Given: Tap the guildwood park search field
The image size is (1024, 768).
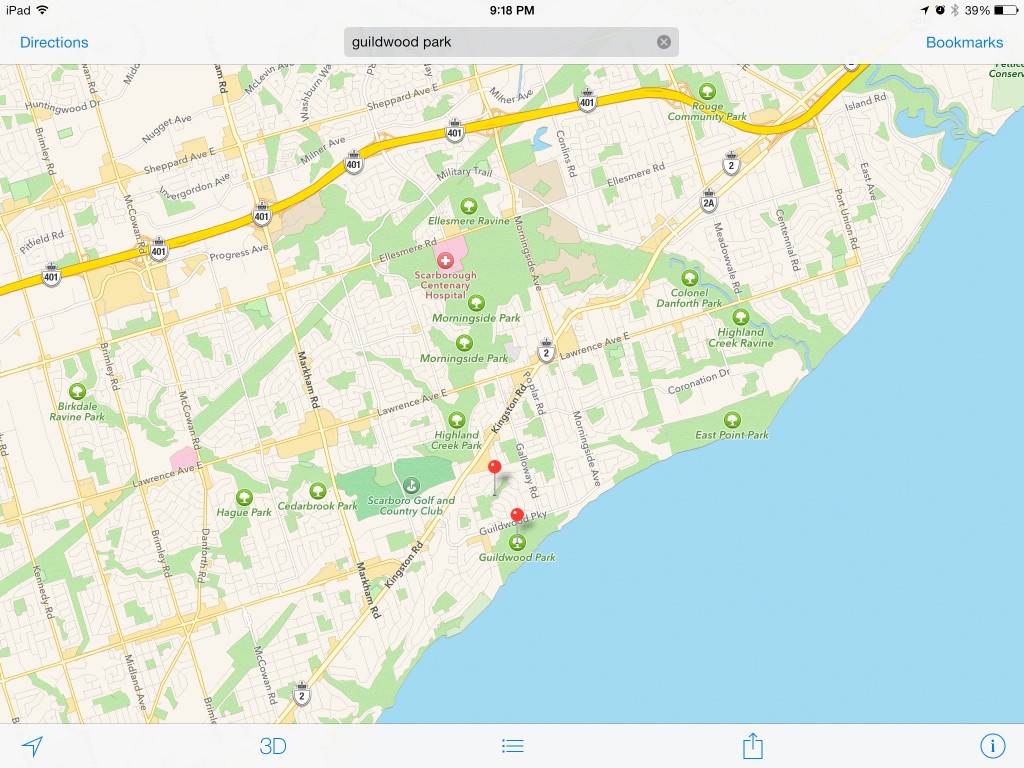Looking at the screenshot, I should [500, 42].
